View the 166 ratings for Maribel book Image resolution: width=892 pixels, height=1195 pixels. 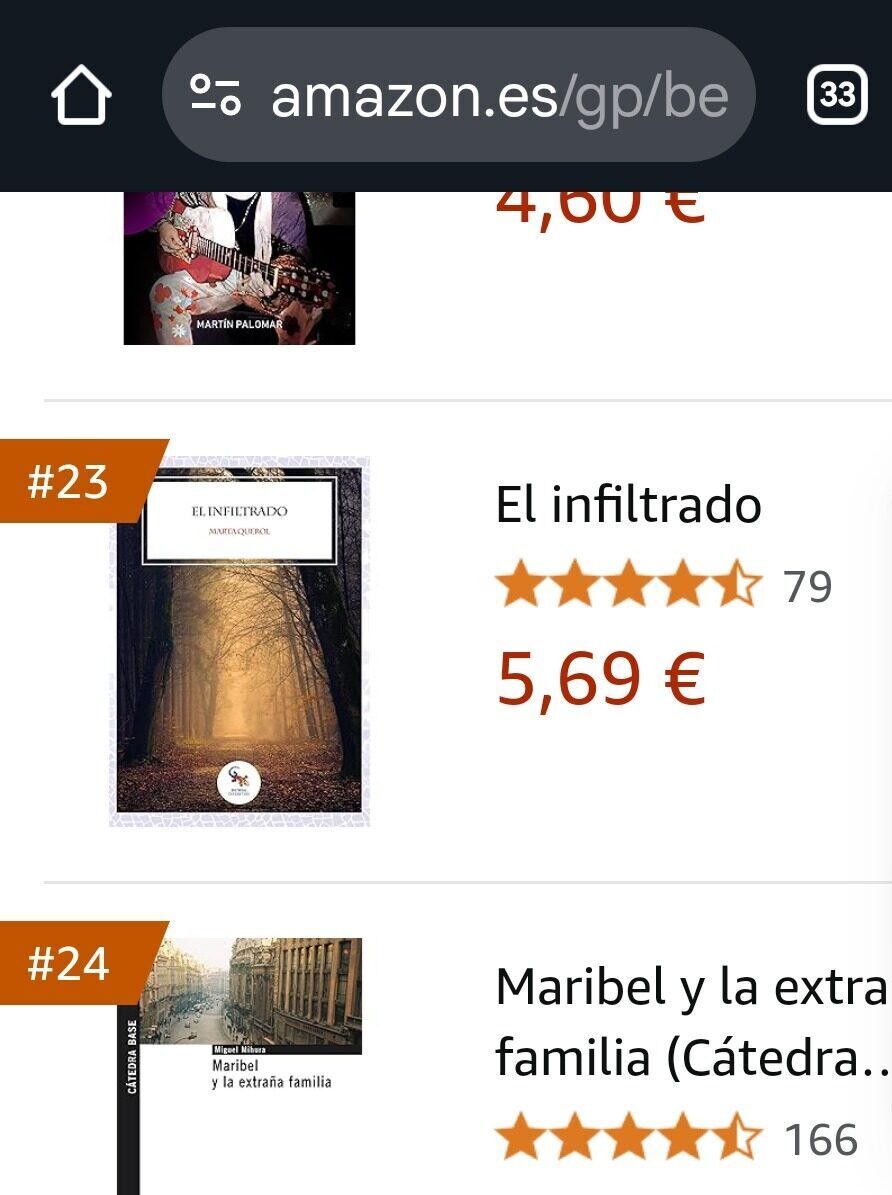pyautogui.click(x=820, y=1140)
